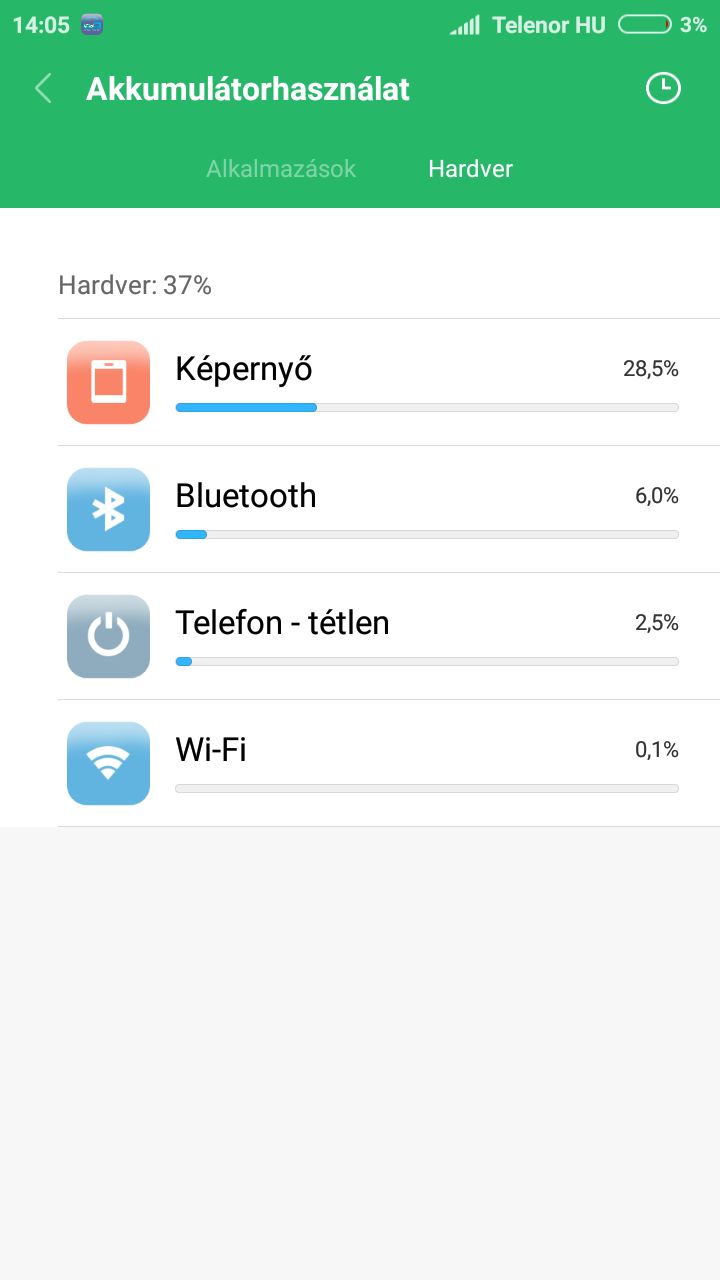Go back from Akkumulátorhasználat screen
The height and width of the screenshot is (1280, 720).
pyautogui.click(x=43, y=88)
